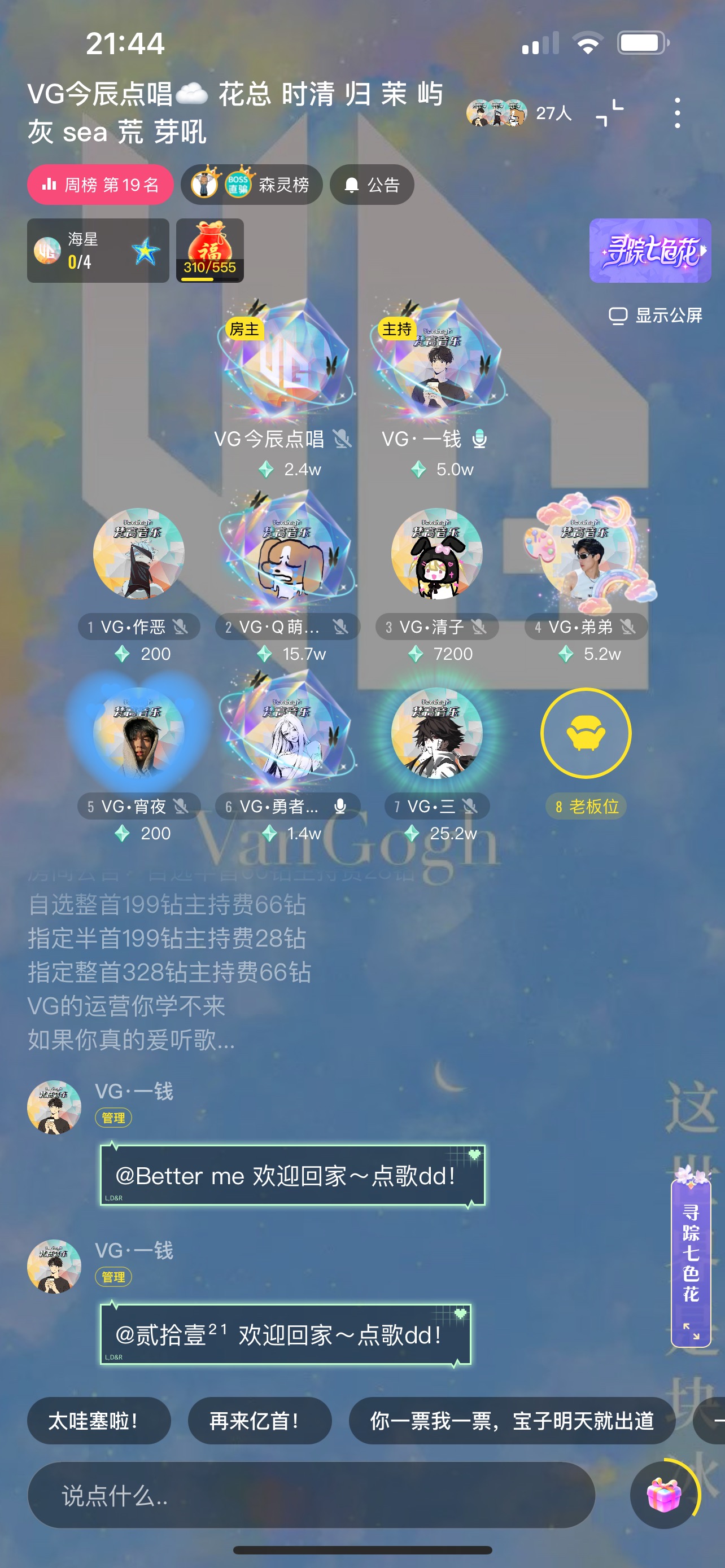This screenshot has width=725, height=1568.
Task: Open the 寻踪七色花 event banner
Action: [649, 251]
